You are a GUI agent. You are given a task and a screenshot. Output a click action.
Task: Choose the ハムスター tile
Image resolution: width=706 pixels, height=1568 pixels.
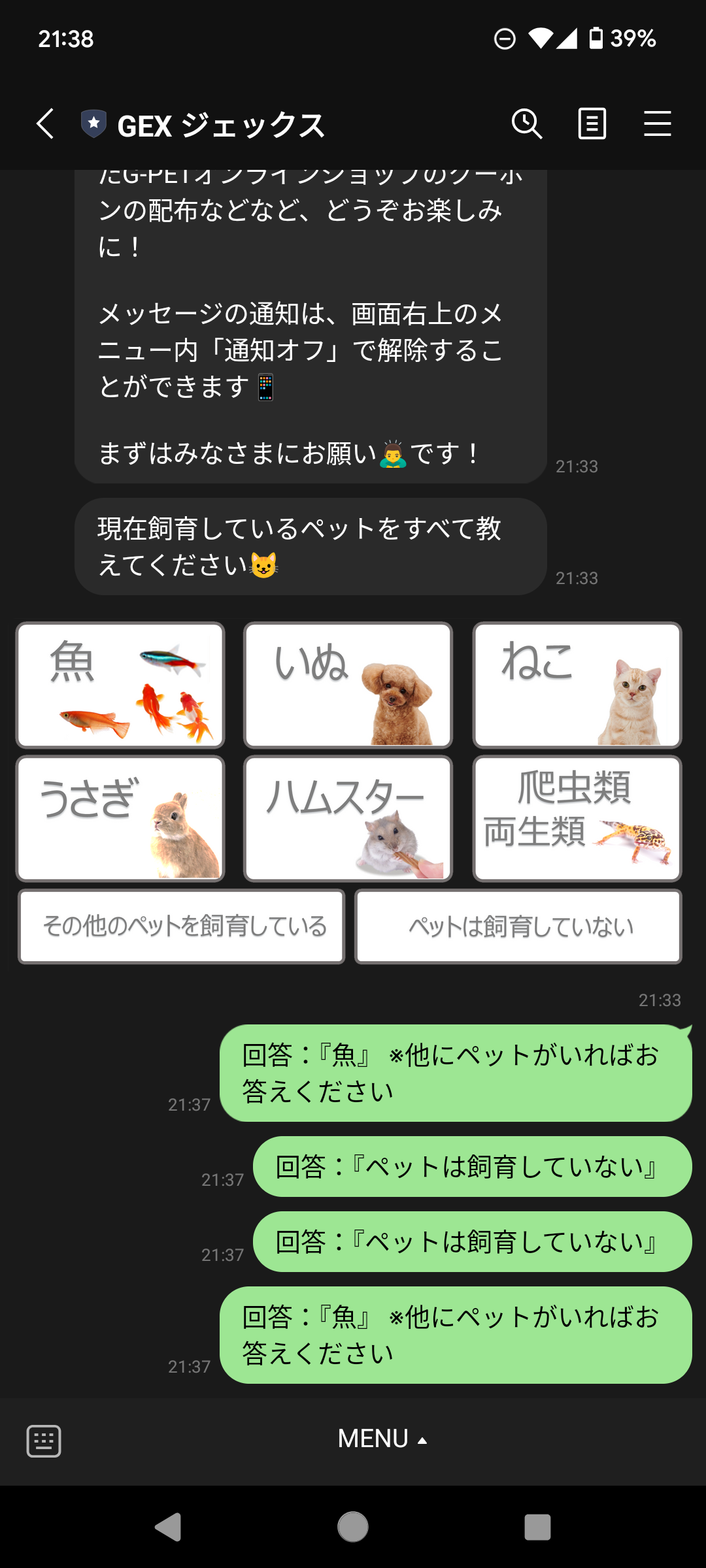[x=348, y=819]
